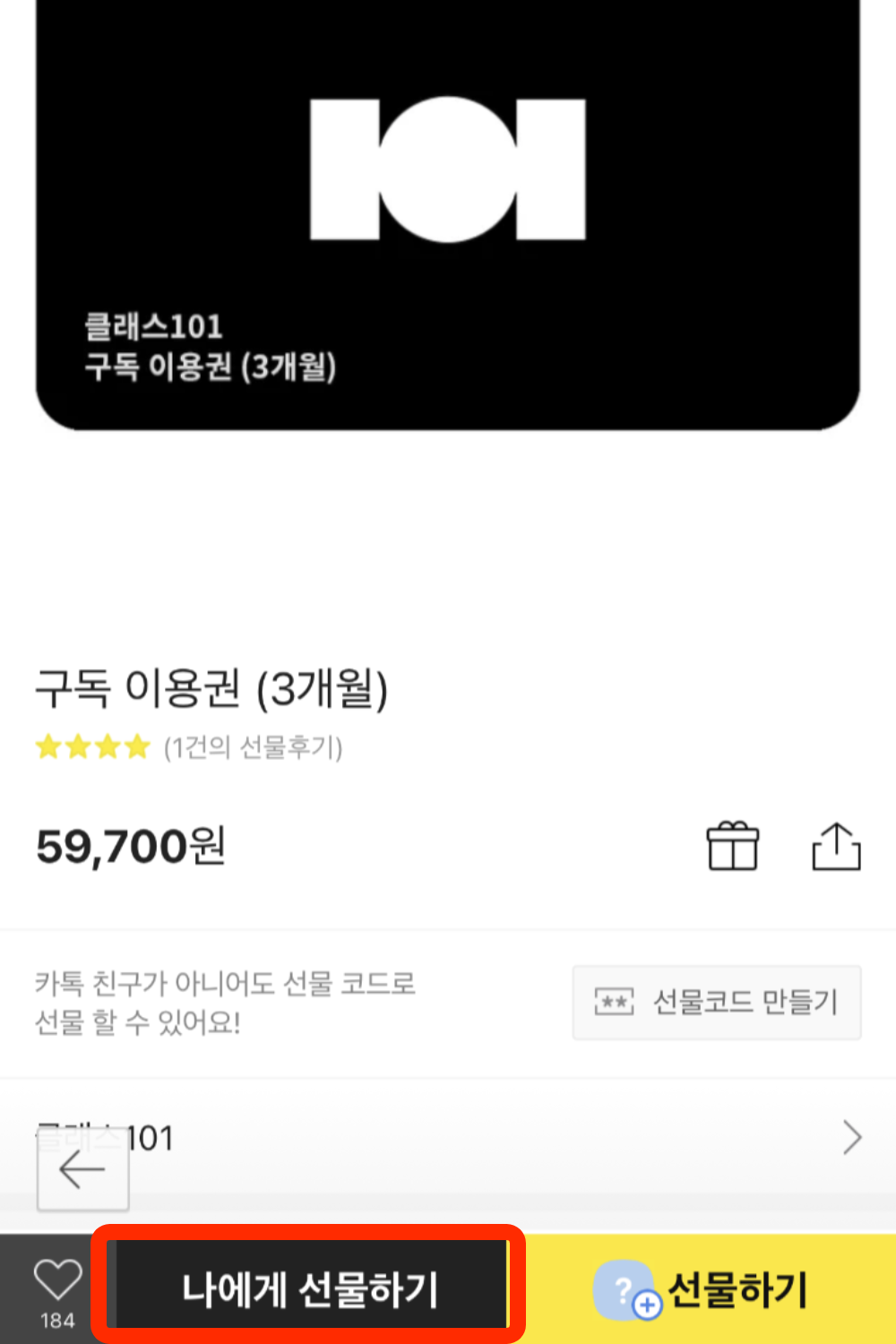Screen dimensions: 896x1344
Task: Select the last filled rating star
Action: (x=138, y=746)
